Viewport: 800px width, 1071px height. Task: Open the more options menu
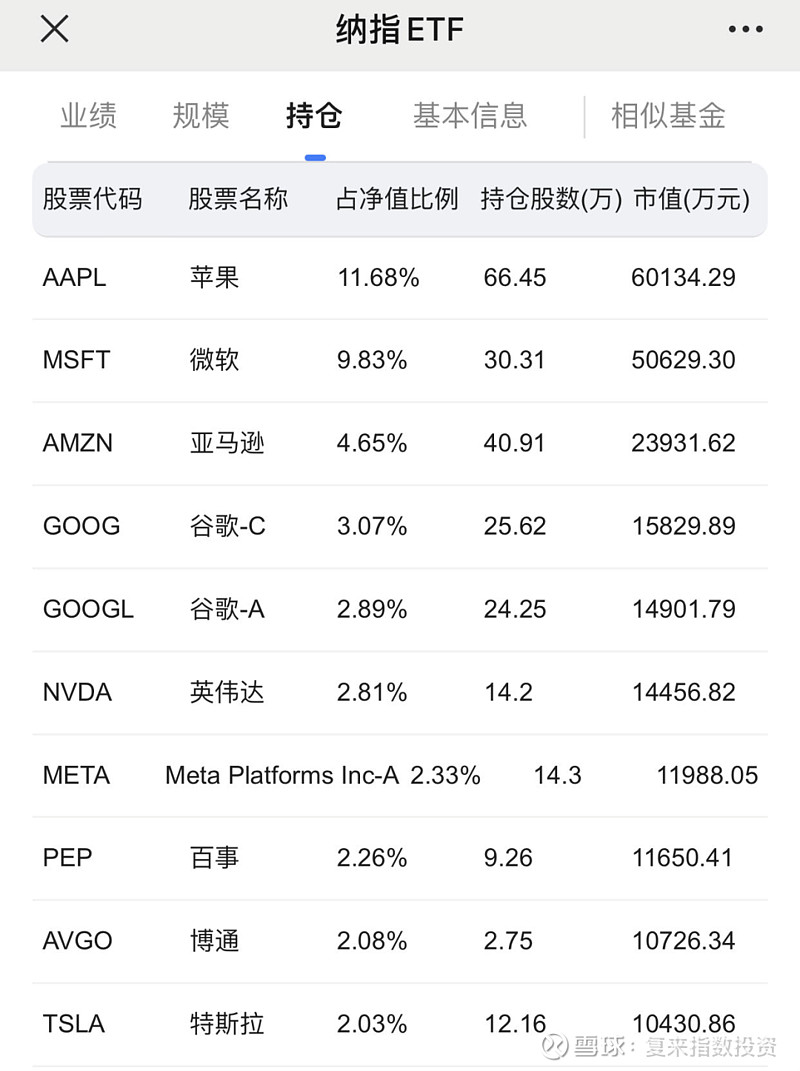coord(744,29)
